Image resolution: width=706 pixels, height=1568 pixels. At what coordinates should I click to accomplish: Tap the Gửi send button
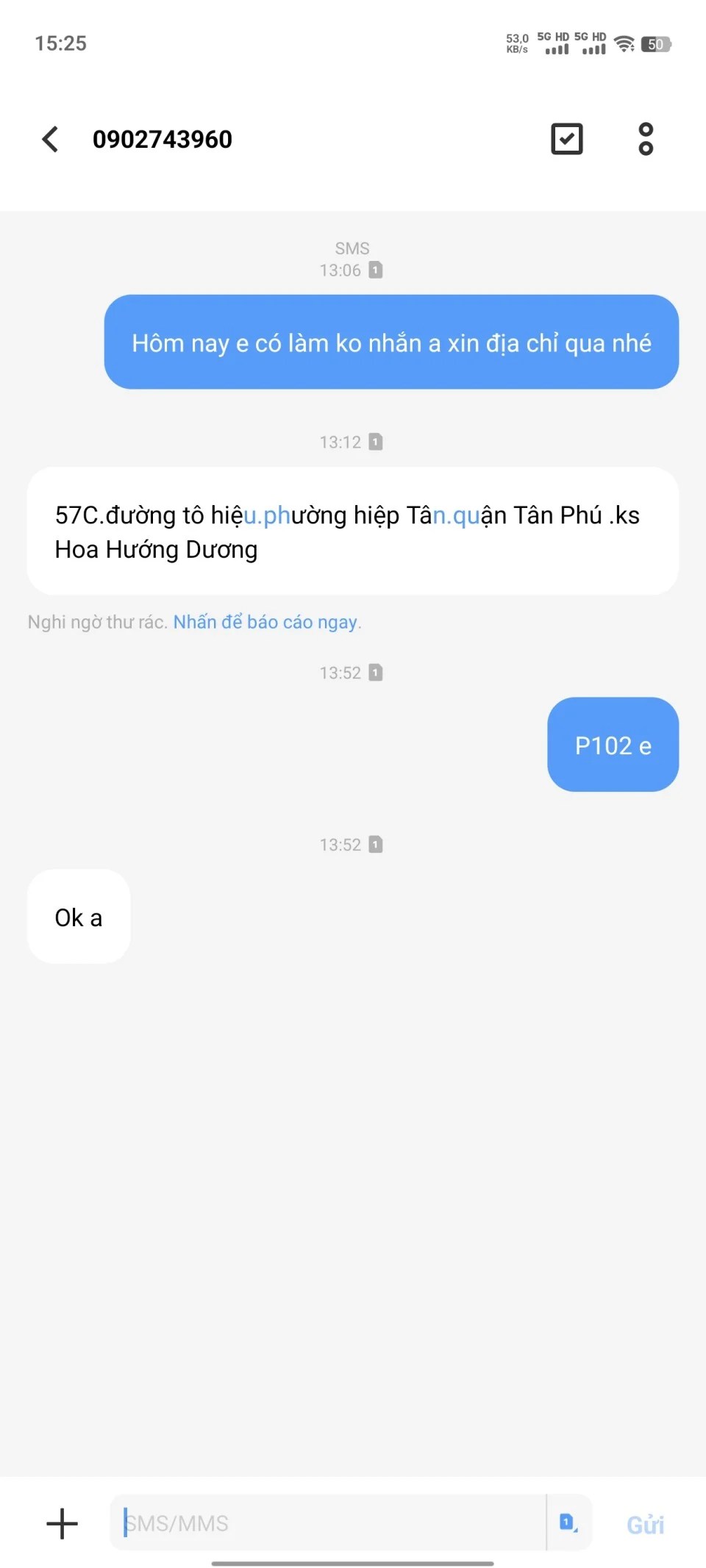point(645,1525)
